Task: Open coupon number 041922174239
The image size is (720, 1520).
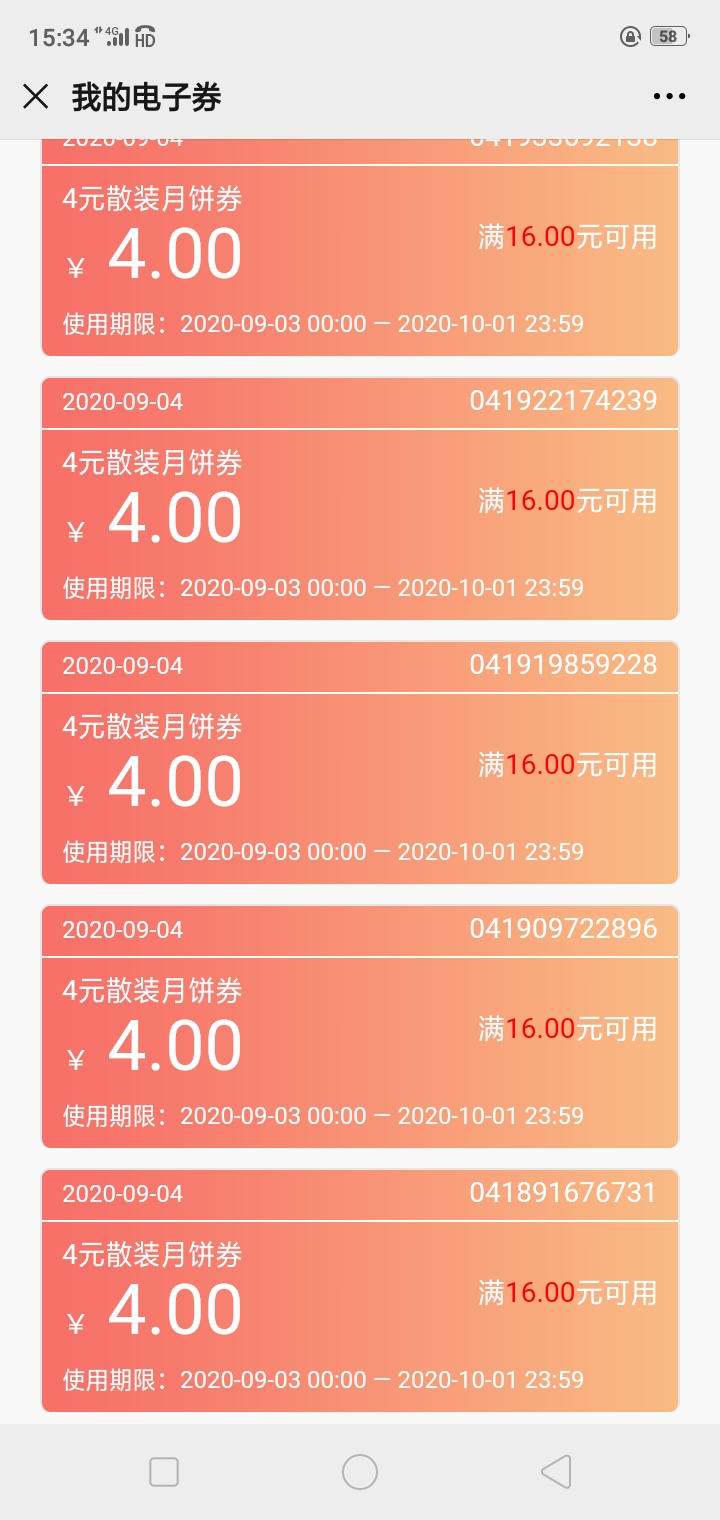Action: (360, 498)
